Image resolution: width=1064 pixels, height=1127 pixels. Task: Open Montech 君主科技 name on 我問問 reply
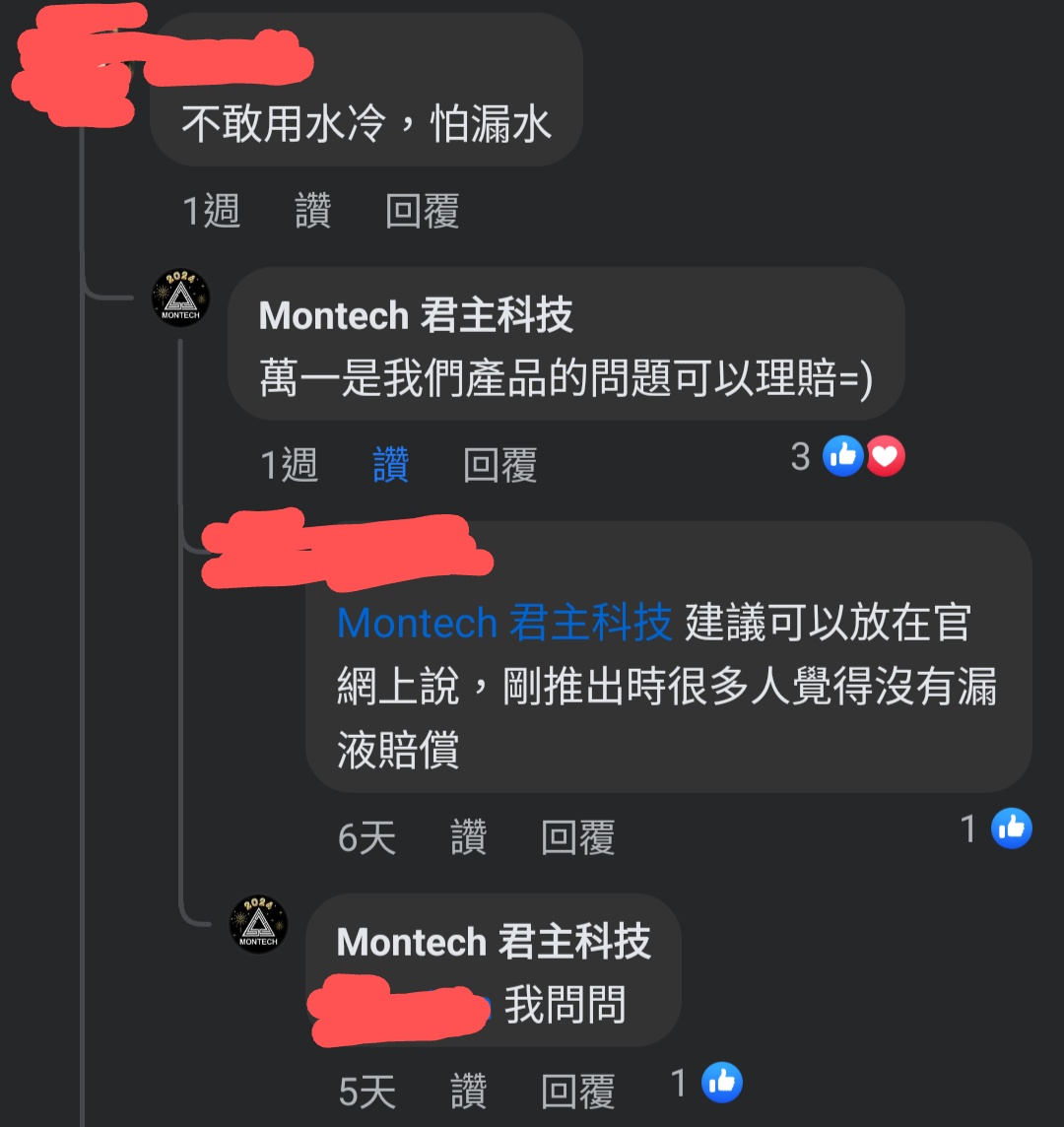point(493,942)
